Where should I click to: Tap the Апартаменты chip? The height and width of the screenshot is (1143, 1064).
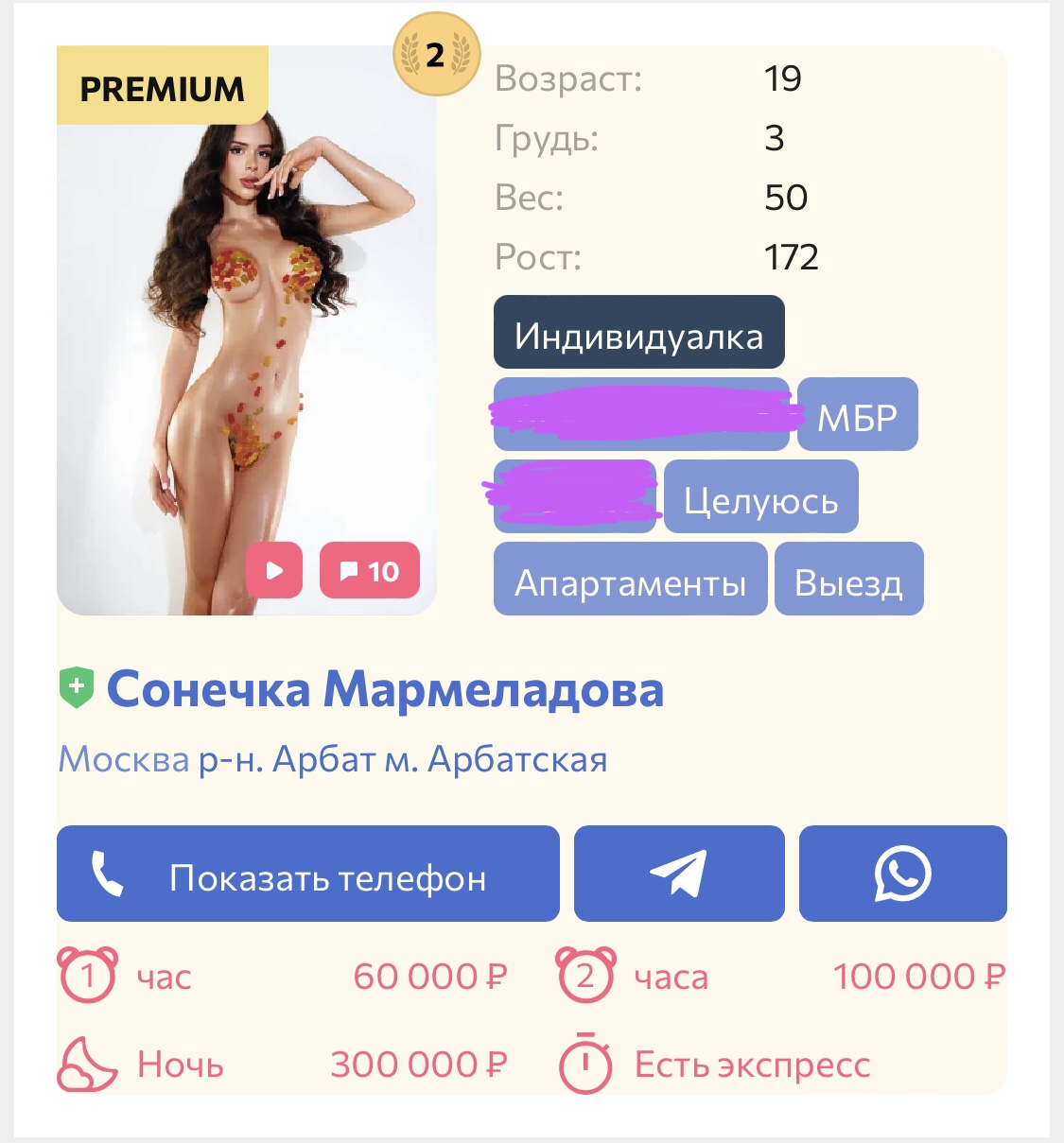(x=630, y=580)
